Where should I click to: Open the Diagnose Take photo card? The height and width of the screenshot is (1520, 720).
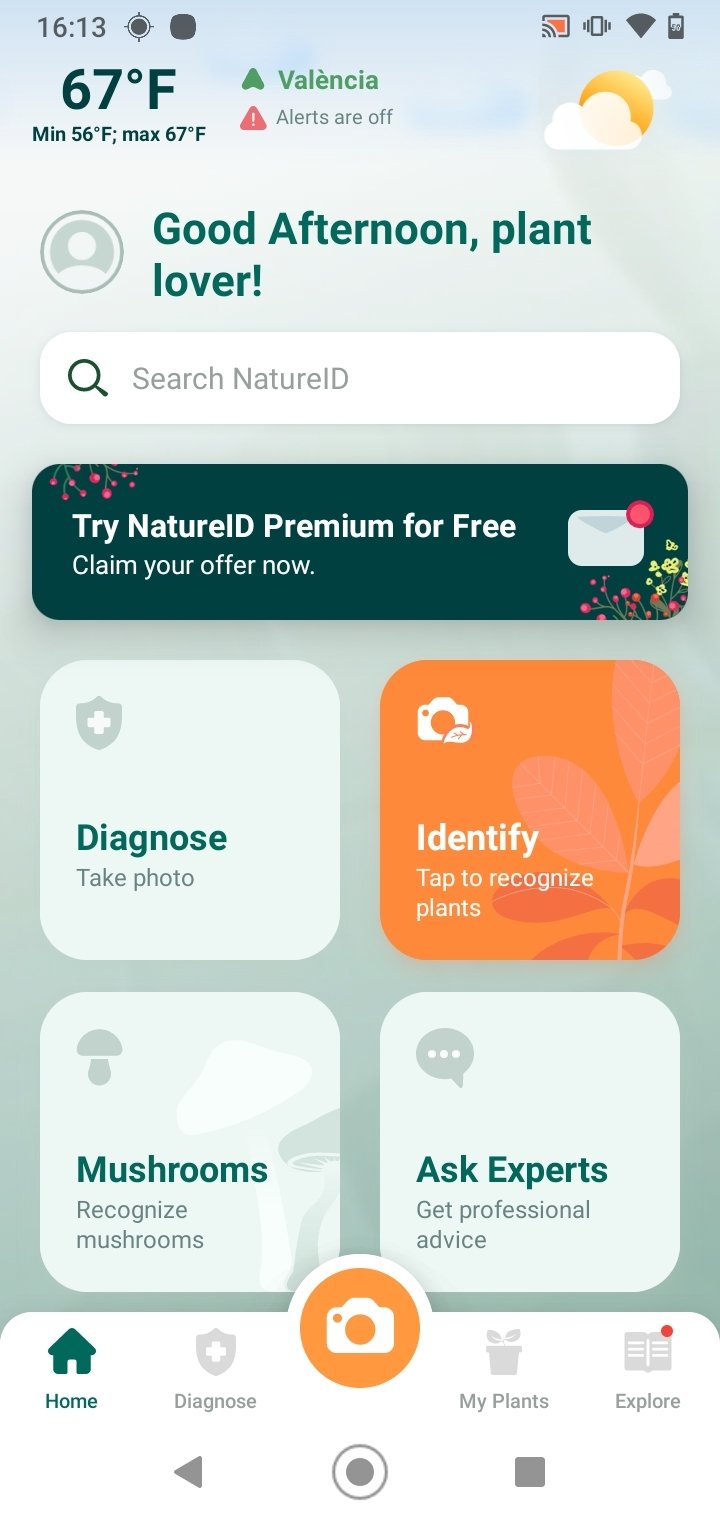(x=190, y=809)
